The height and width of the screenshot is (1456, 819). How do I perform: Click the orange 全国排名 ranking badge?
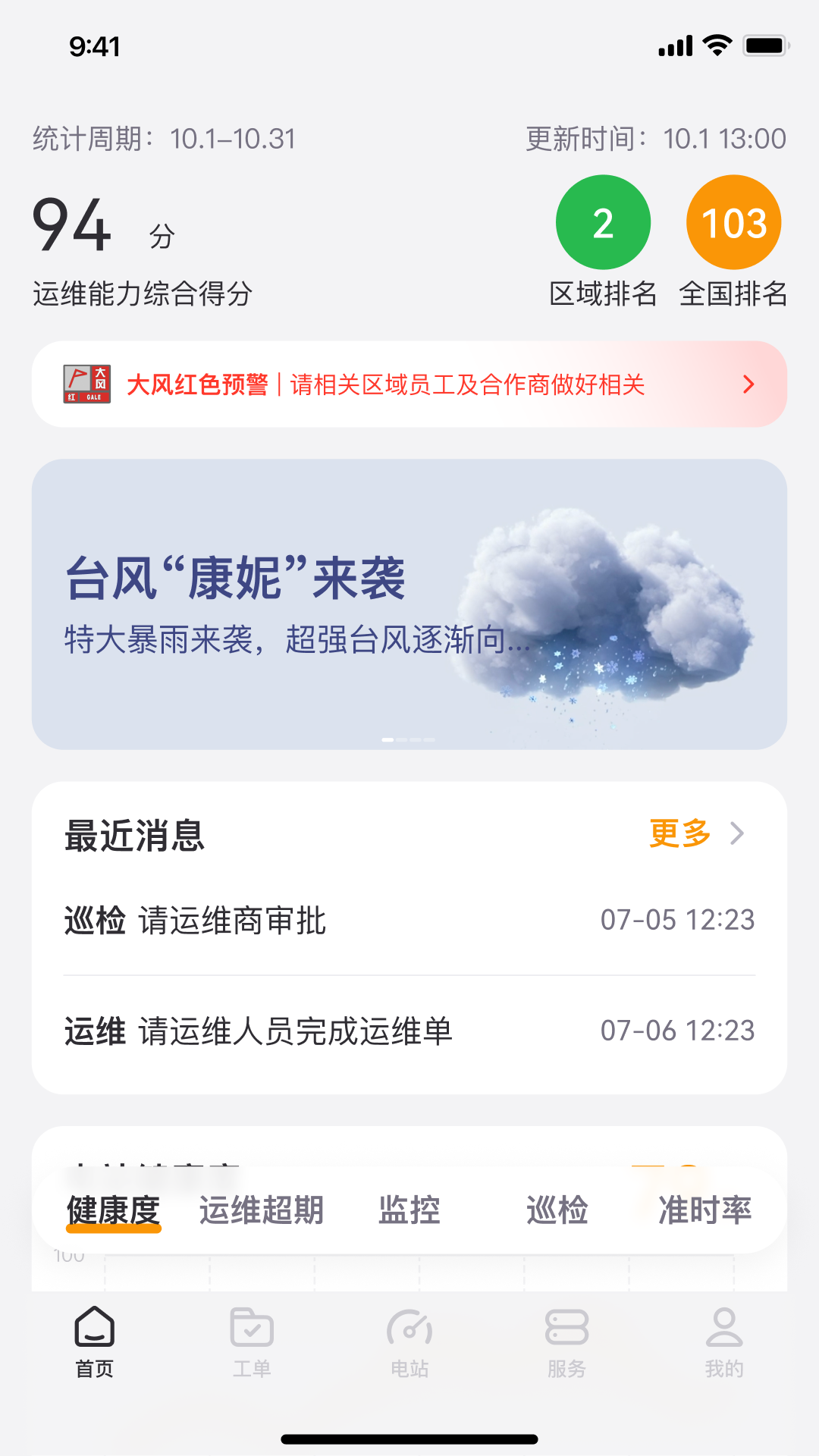coord(733,221)
